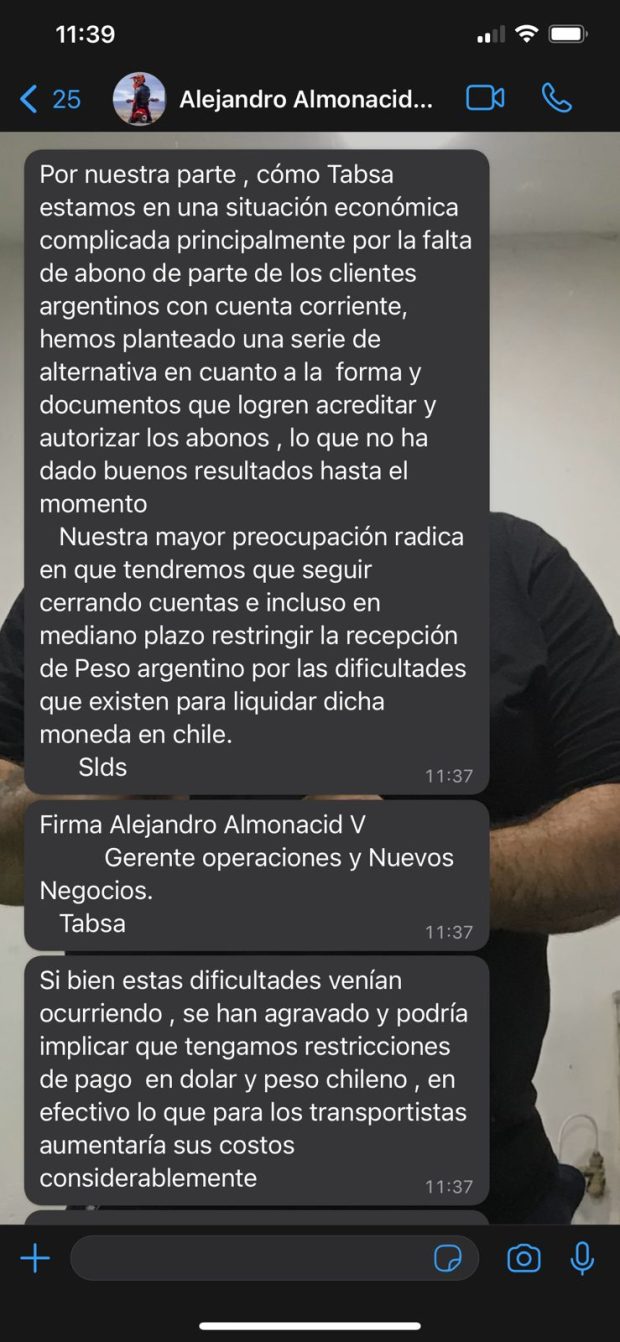Open the attachment plus menu
This screenshot has width=620, height=1342.
[35, 1258]
